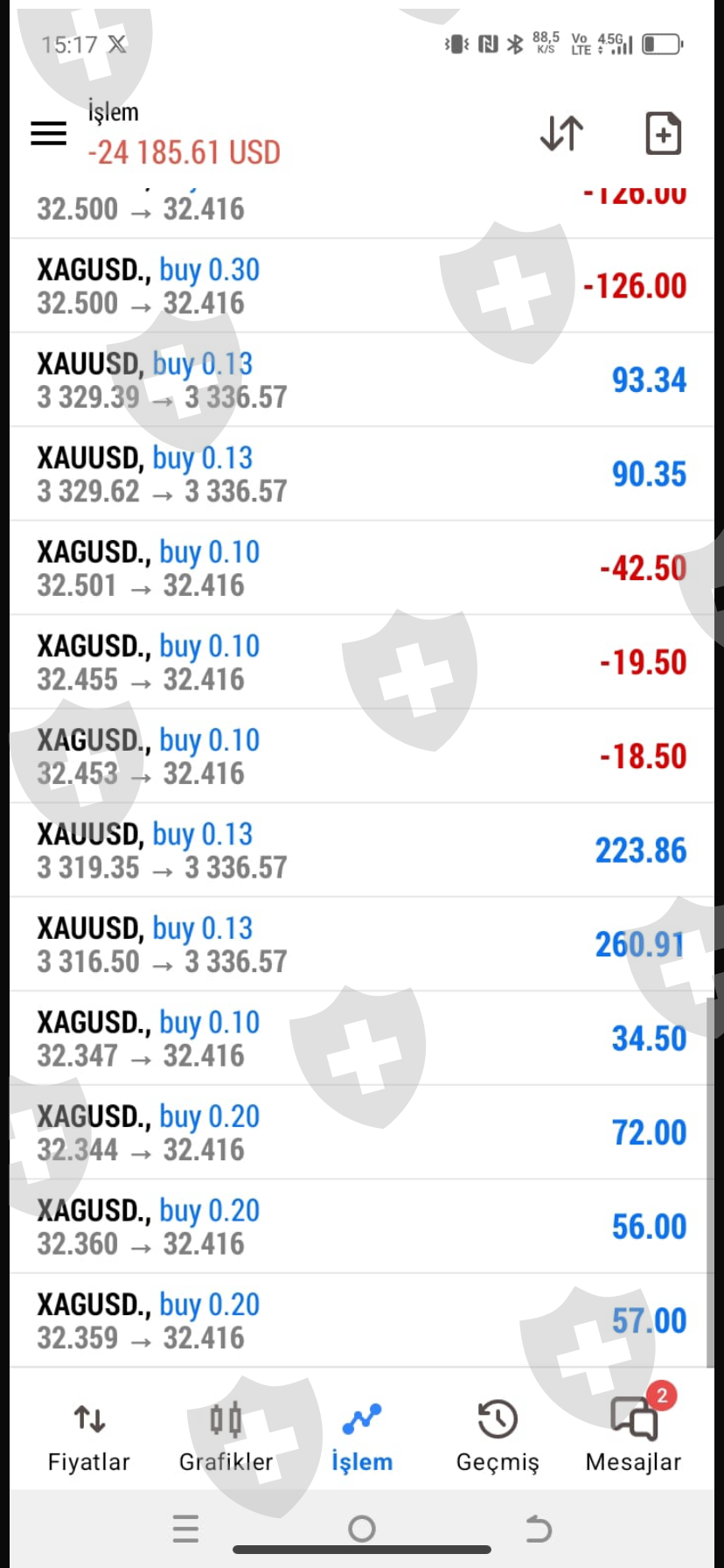Tap the XAGUSD position opened at 32.453
Screen dimensions: 724x1568
[x=362, y=757]
